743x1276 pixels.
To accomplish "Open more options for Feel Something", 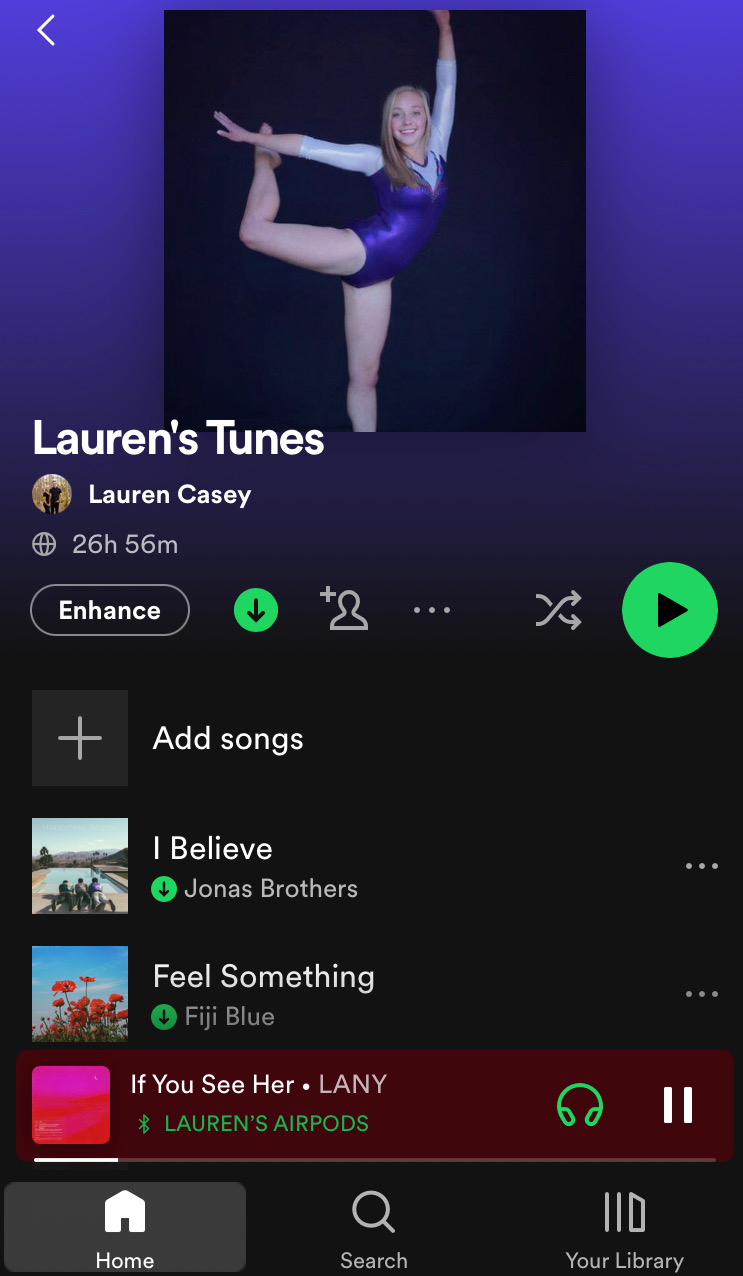I will 702,994.
